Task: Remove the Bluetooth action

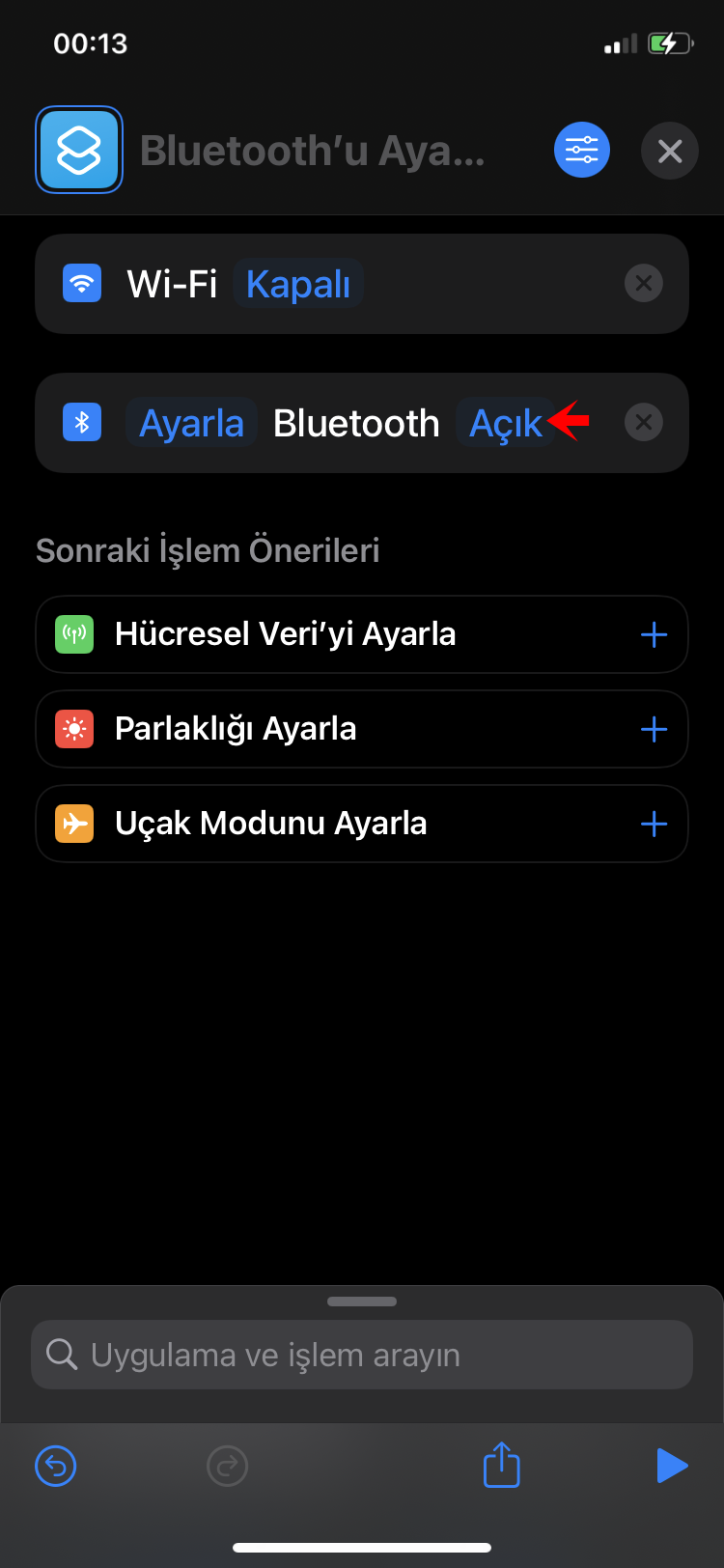Action: (644, 423)
